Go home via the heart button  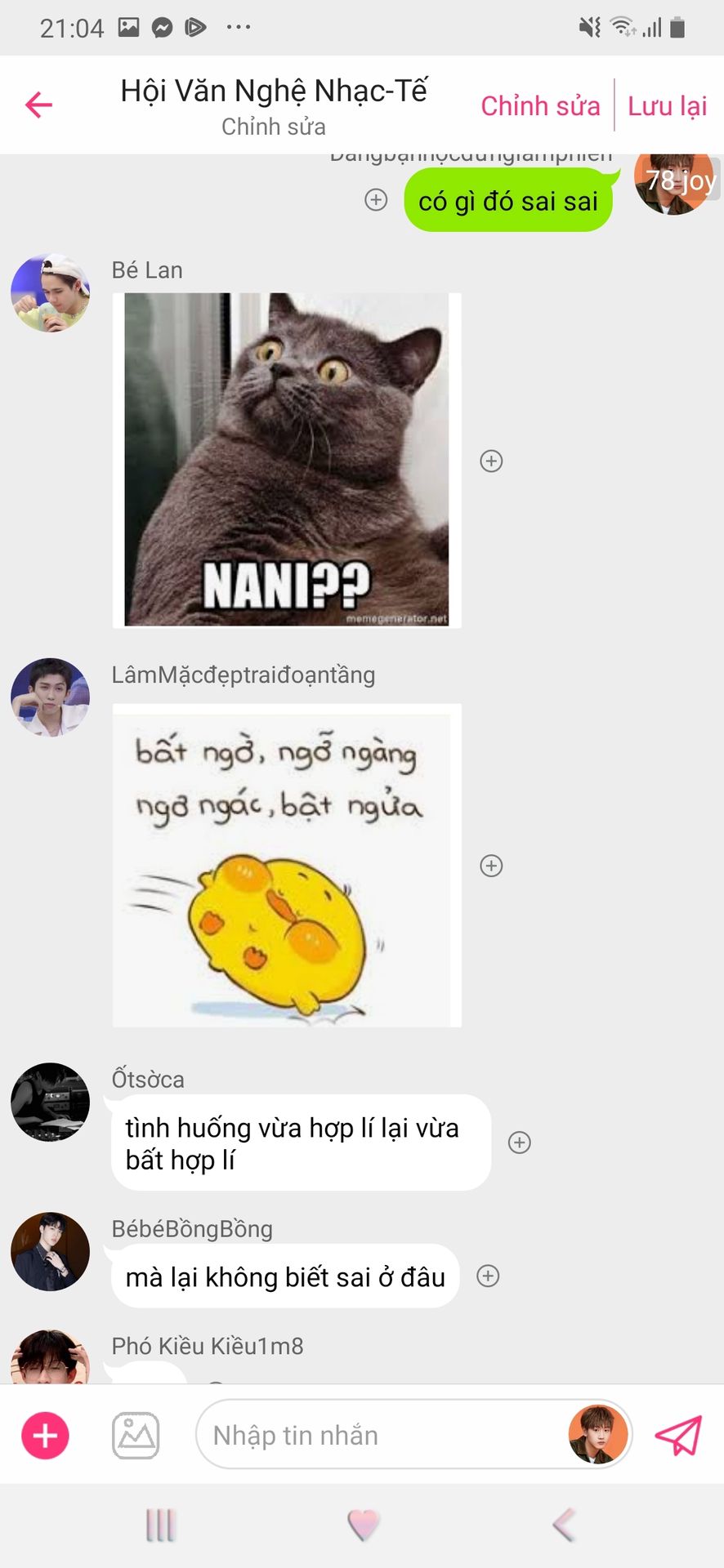pyautogui.click(x=363, y=1525)
